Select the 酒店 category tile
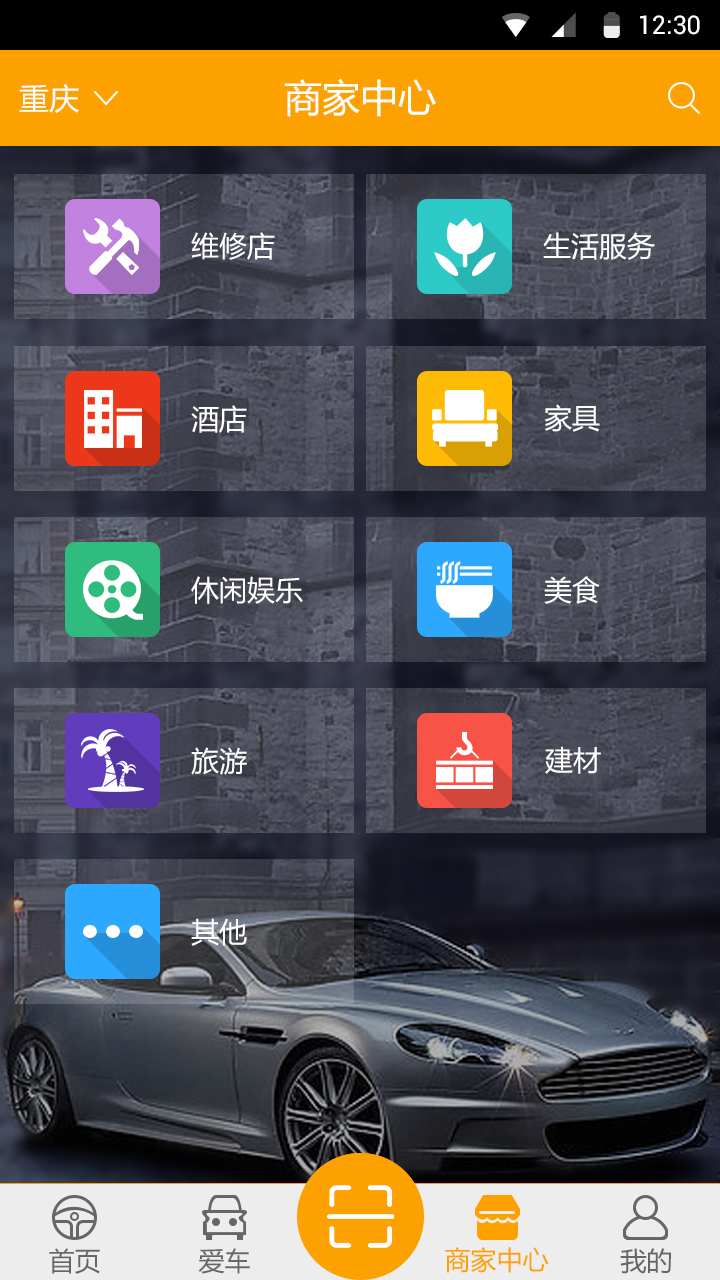The height and width of the screenshot is (1280, 720). coord(184,418)
